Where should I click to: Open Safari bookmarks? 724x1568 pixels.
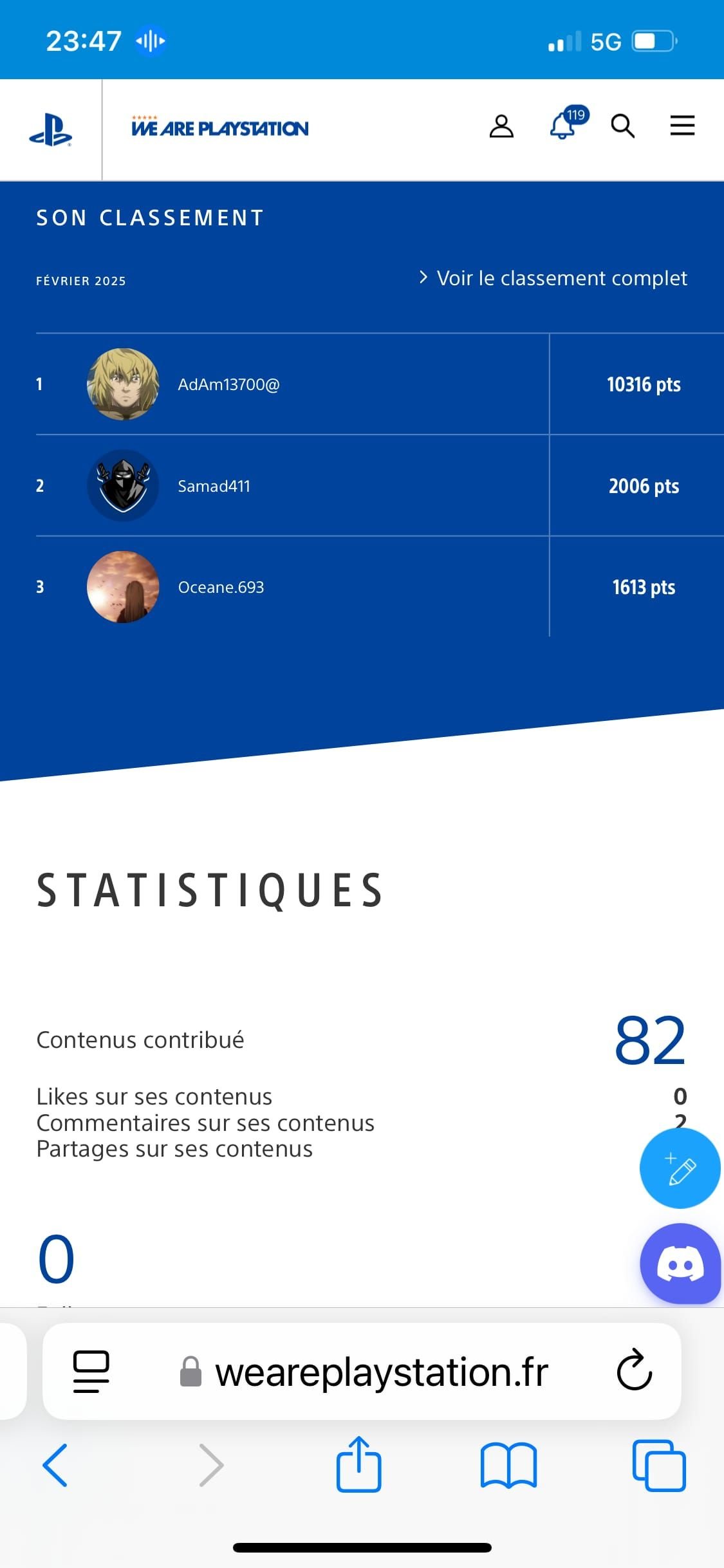click(x=508, y=1466)
